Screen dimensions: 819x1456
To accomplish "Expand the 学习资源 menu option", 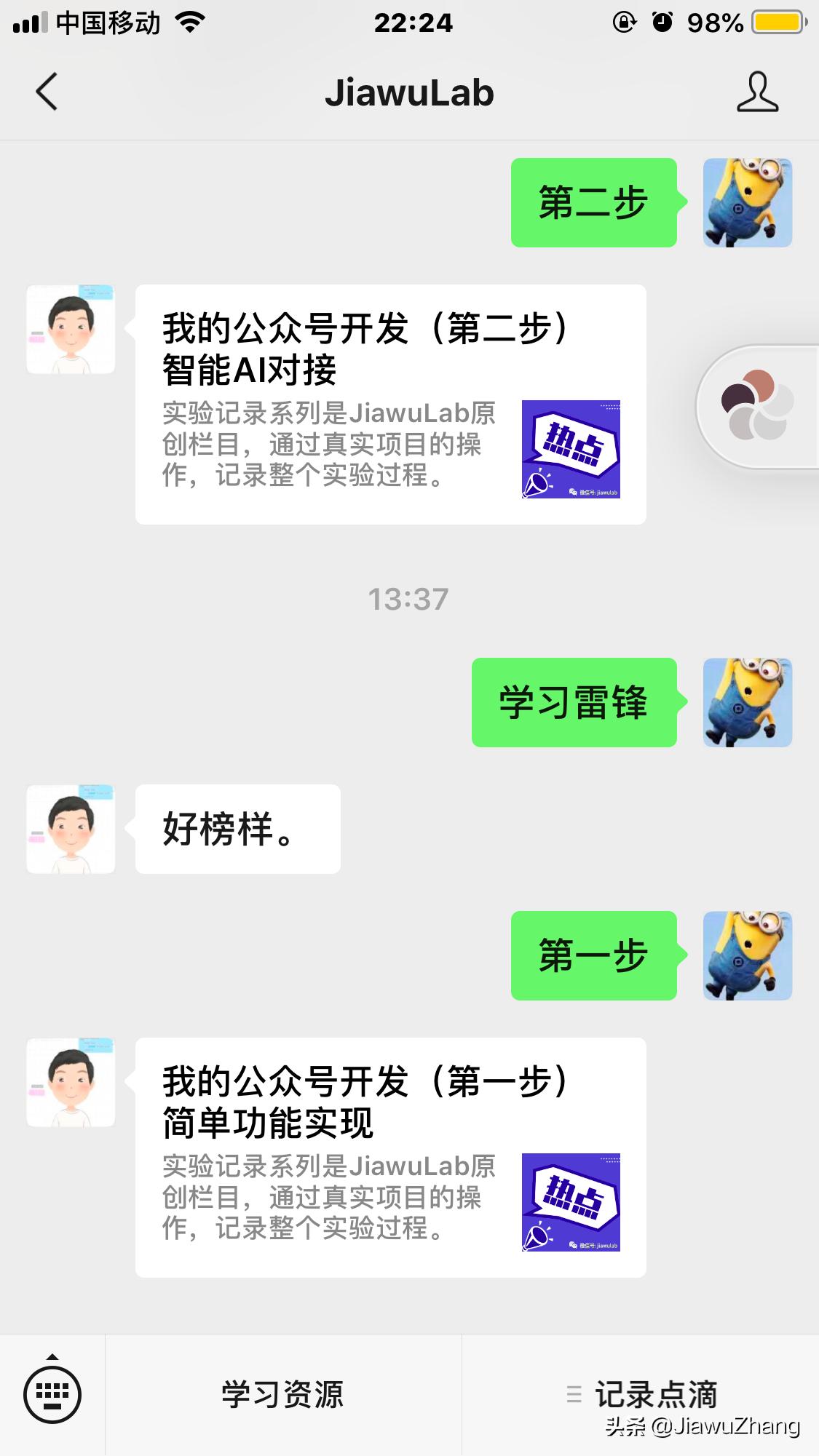I will tap(282, 1395).
